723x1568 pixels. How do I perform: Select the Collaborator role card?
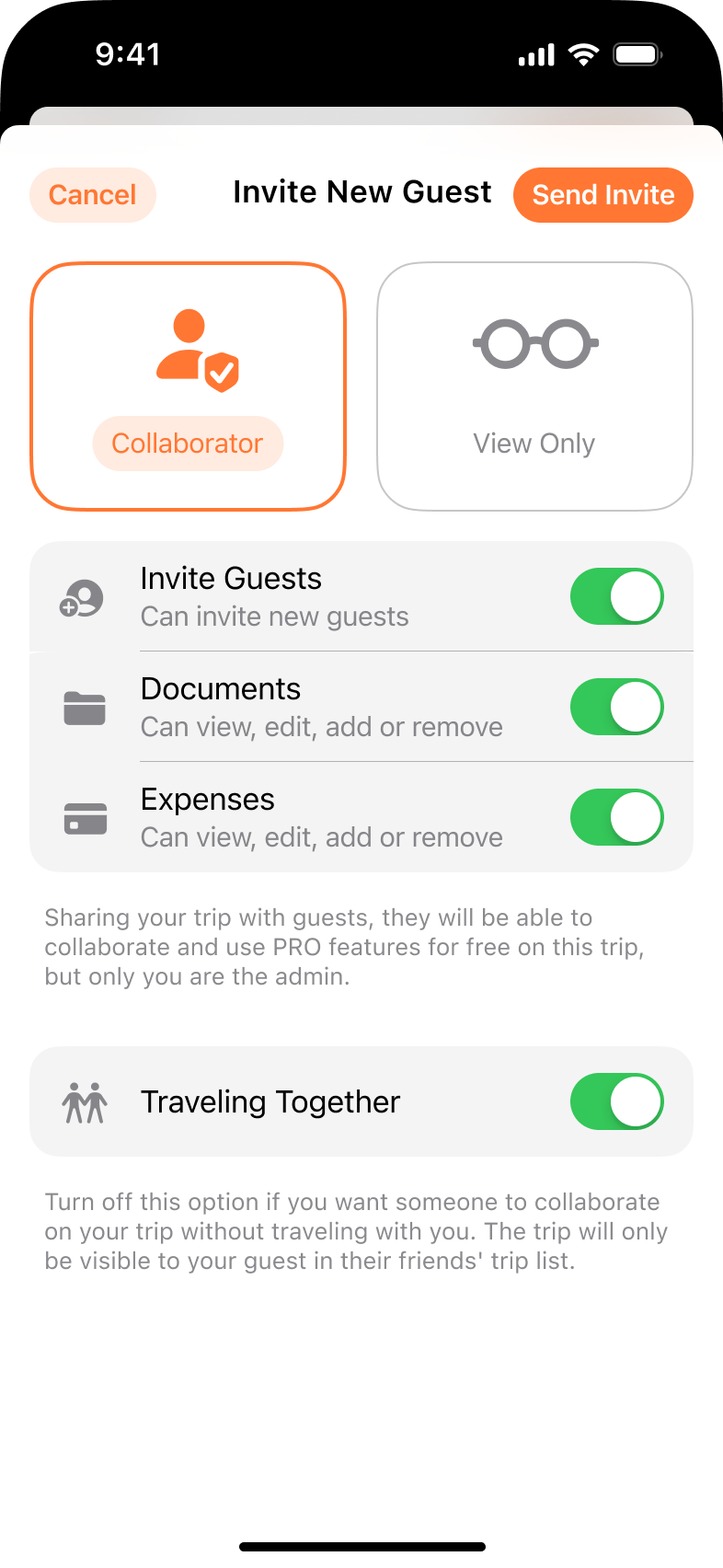tap(188, 386)
